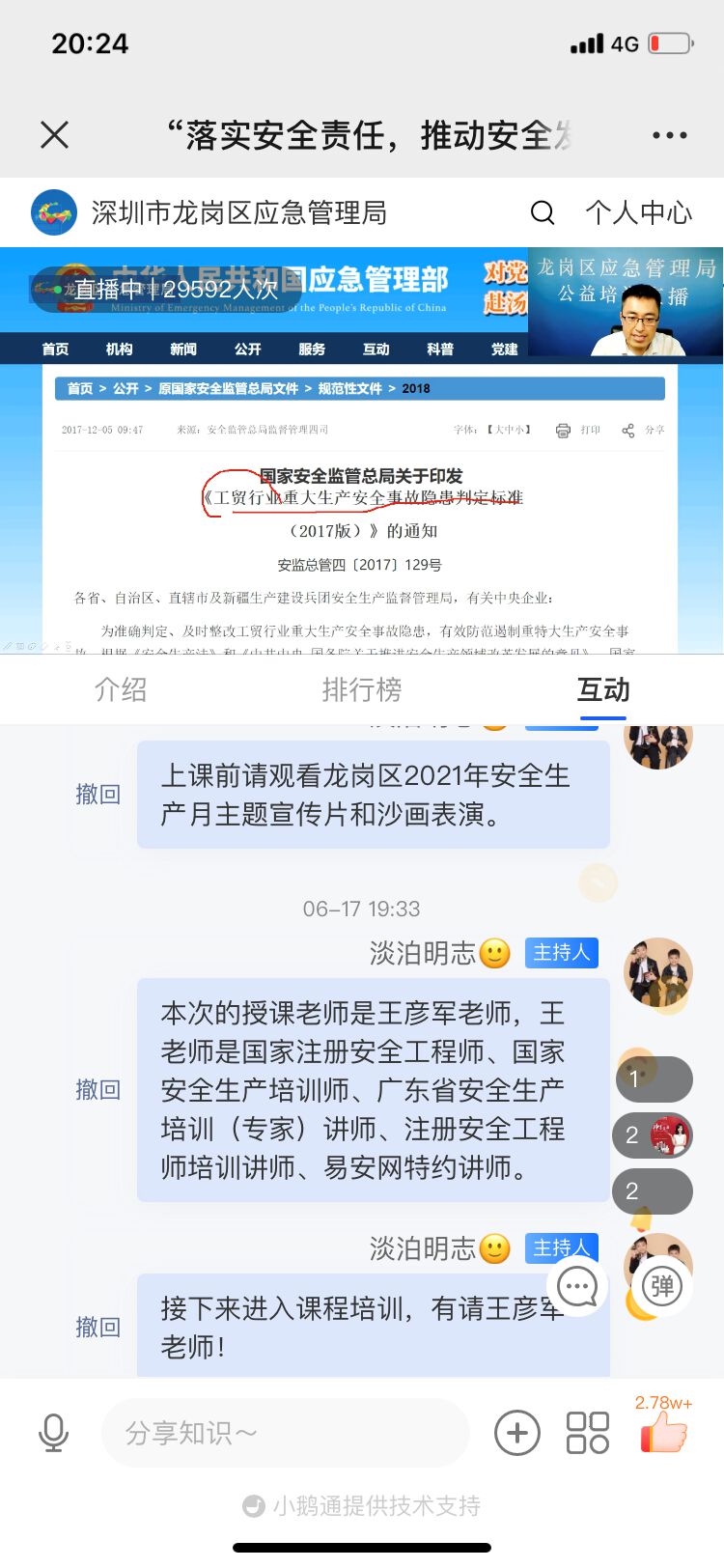Tap the search magnifier icon

543,212
